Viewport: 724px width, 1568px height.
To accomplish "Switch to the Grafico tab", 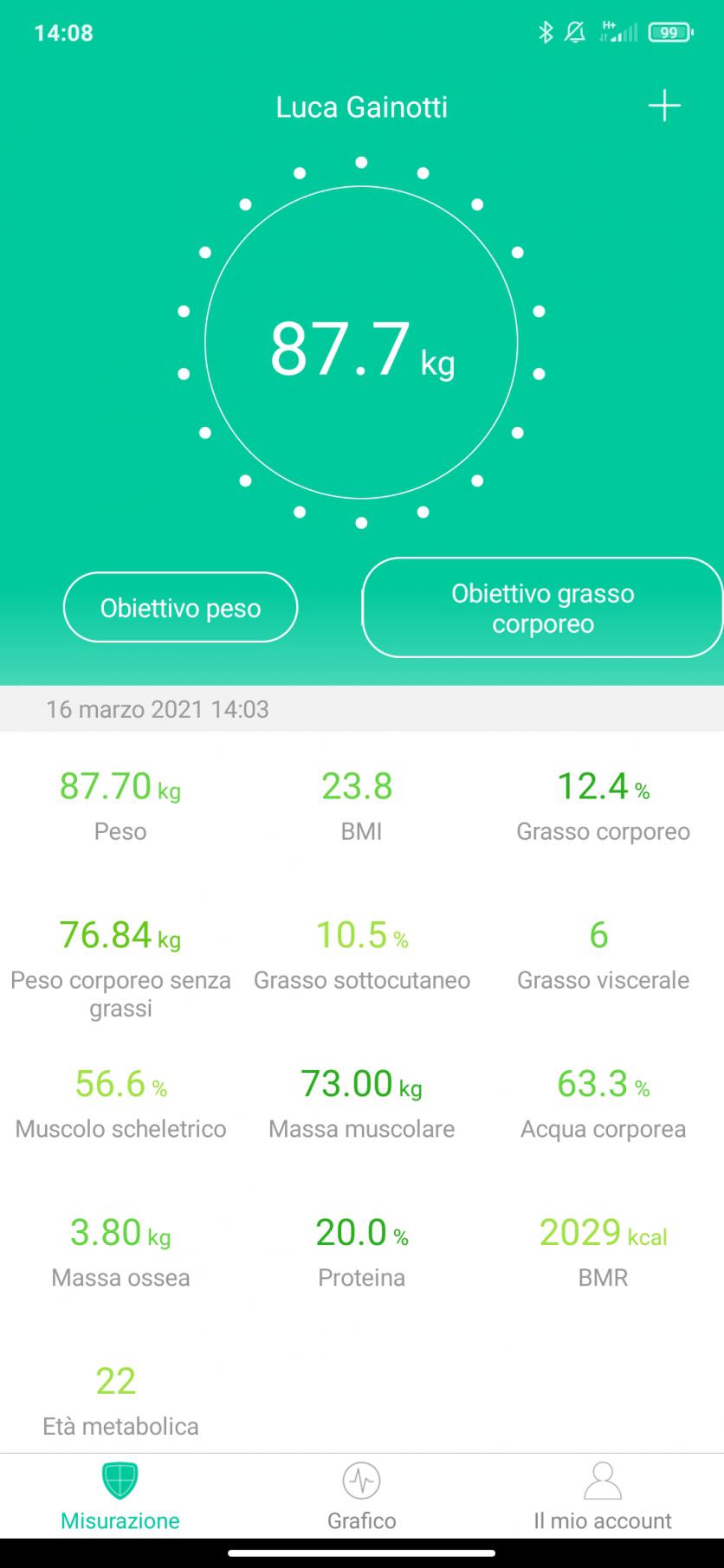I will [x=361, y=1497].
